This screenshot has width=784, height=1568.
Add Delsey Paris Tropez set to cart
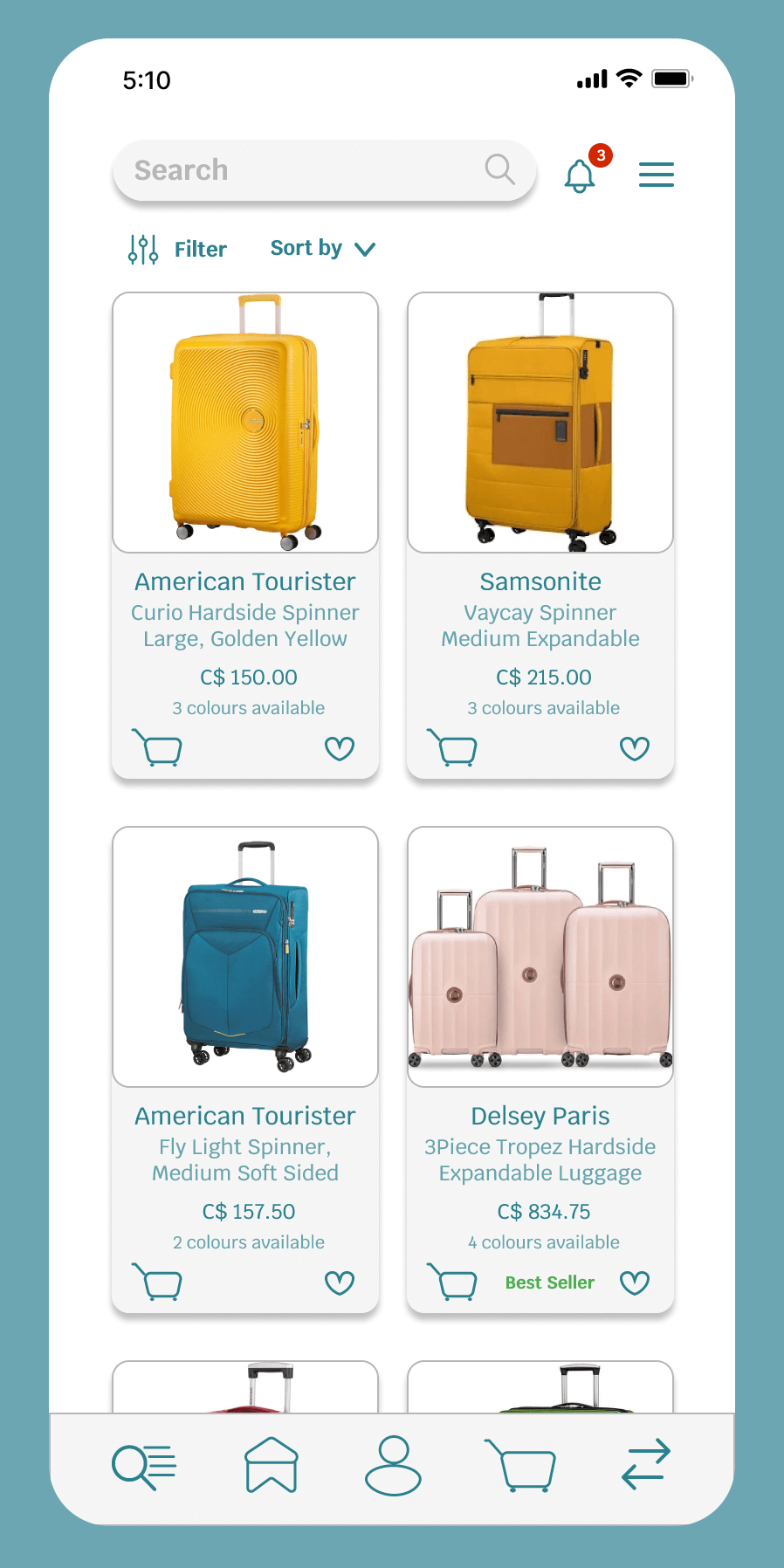pyautogui.click(x=453, y=1283)
